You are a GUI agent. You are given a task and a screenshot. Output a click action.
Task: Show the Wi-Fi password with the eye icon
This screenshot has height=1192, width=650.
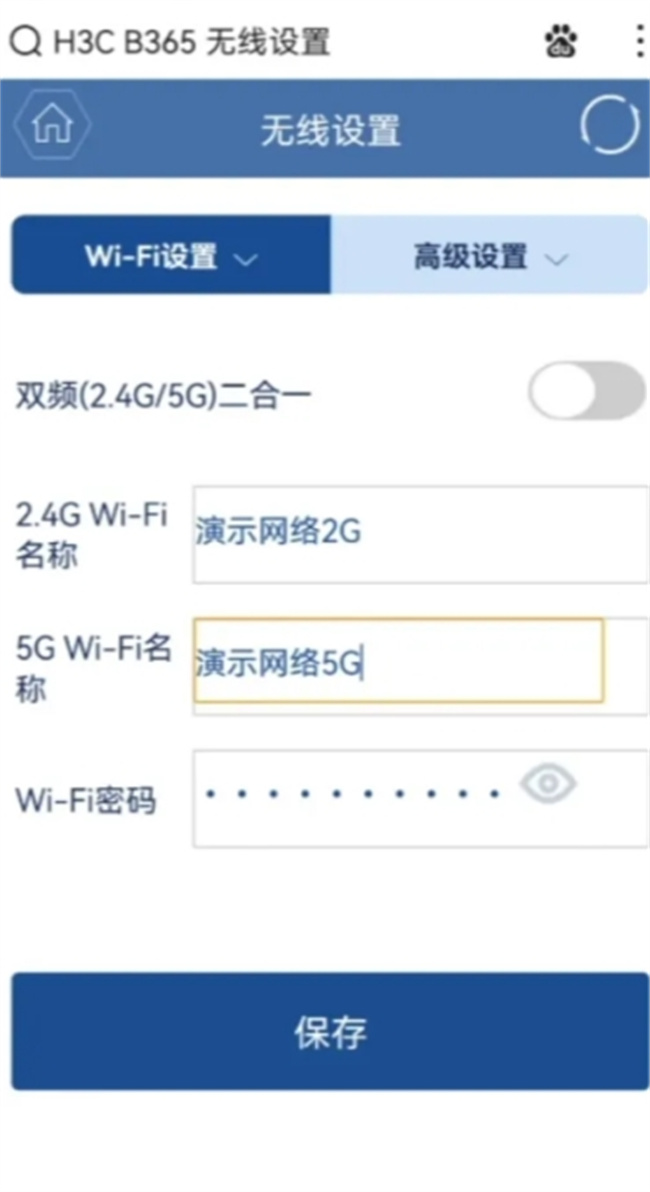[548, 783]
